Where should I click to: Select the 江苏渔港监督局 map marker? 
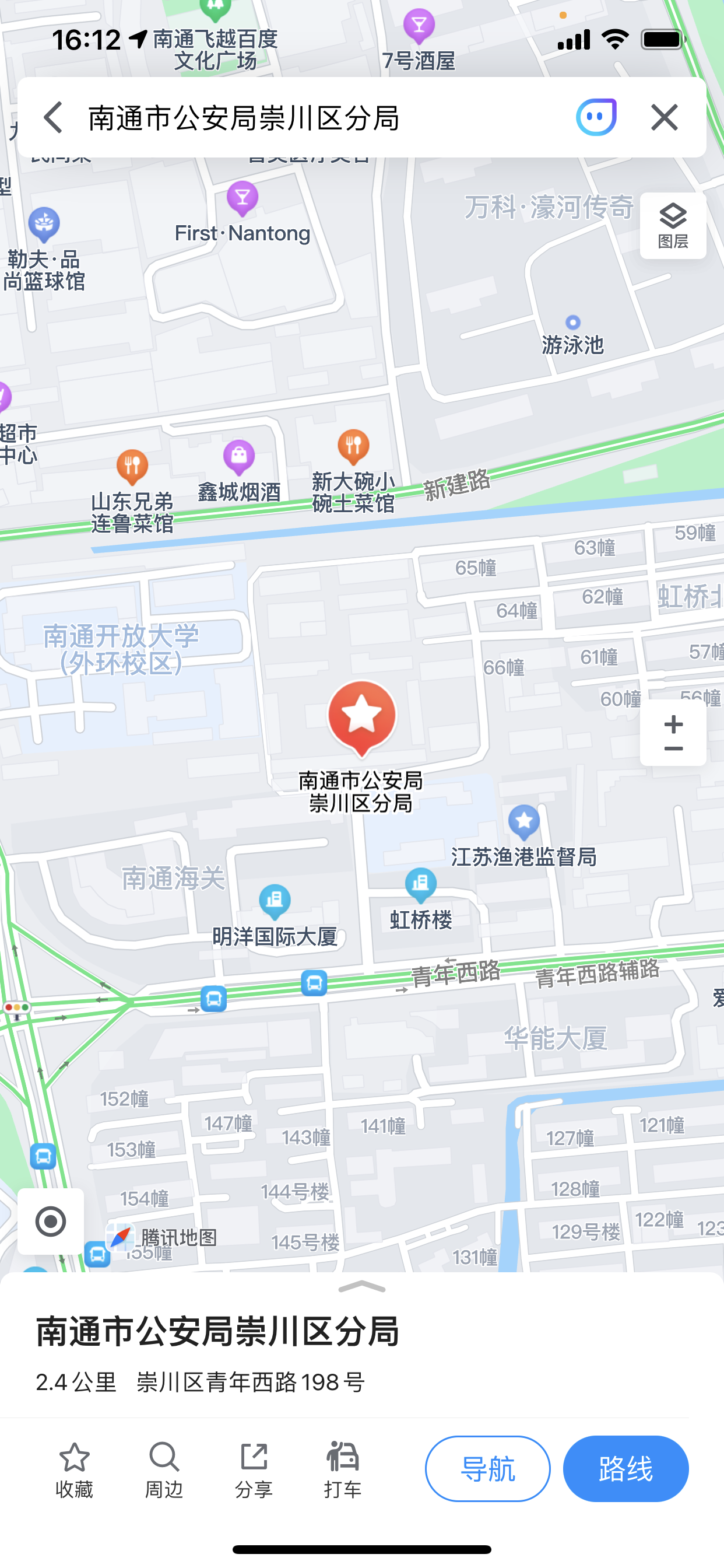click(x=524, y=822)
